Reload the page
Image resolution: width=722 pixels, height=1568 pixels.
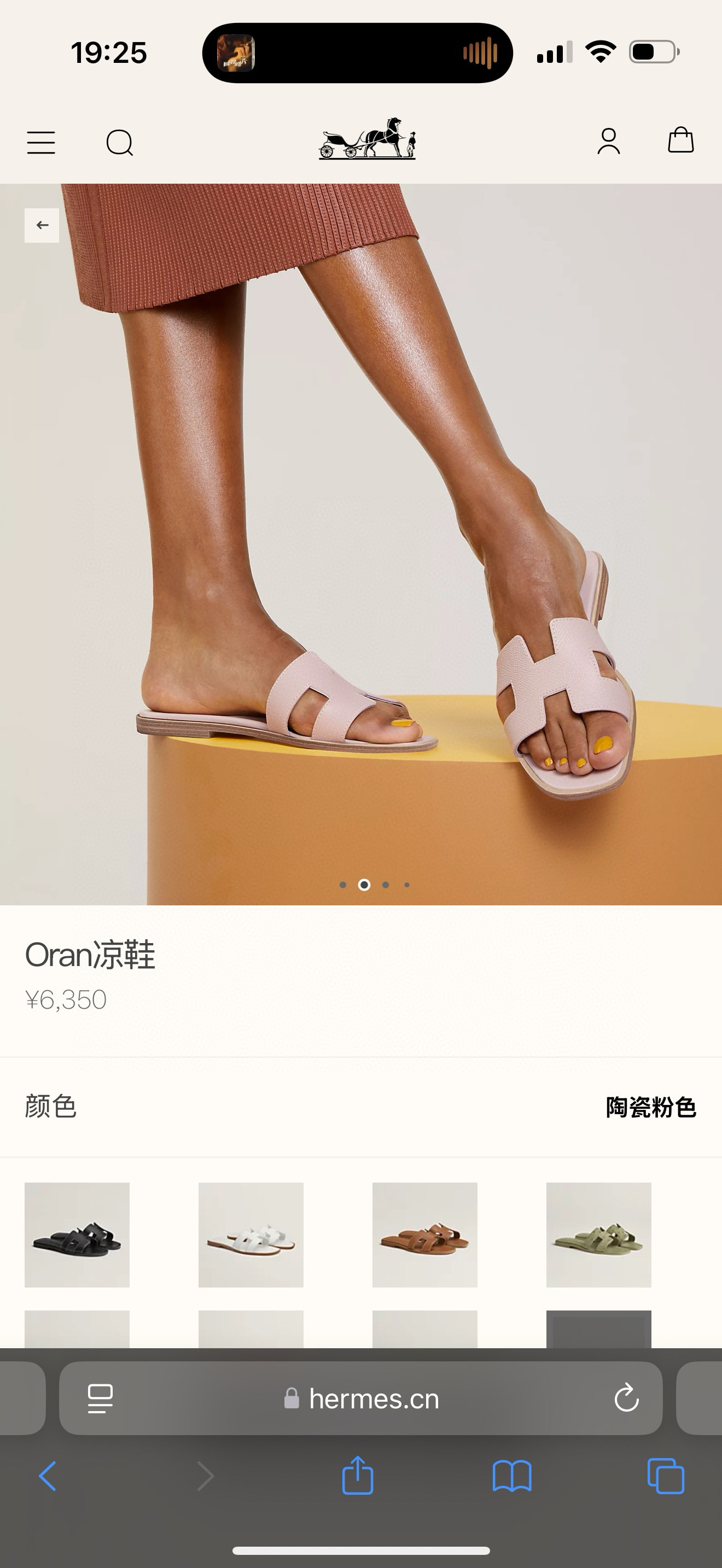click(x=626, y=1398)
